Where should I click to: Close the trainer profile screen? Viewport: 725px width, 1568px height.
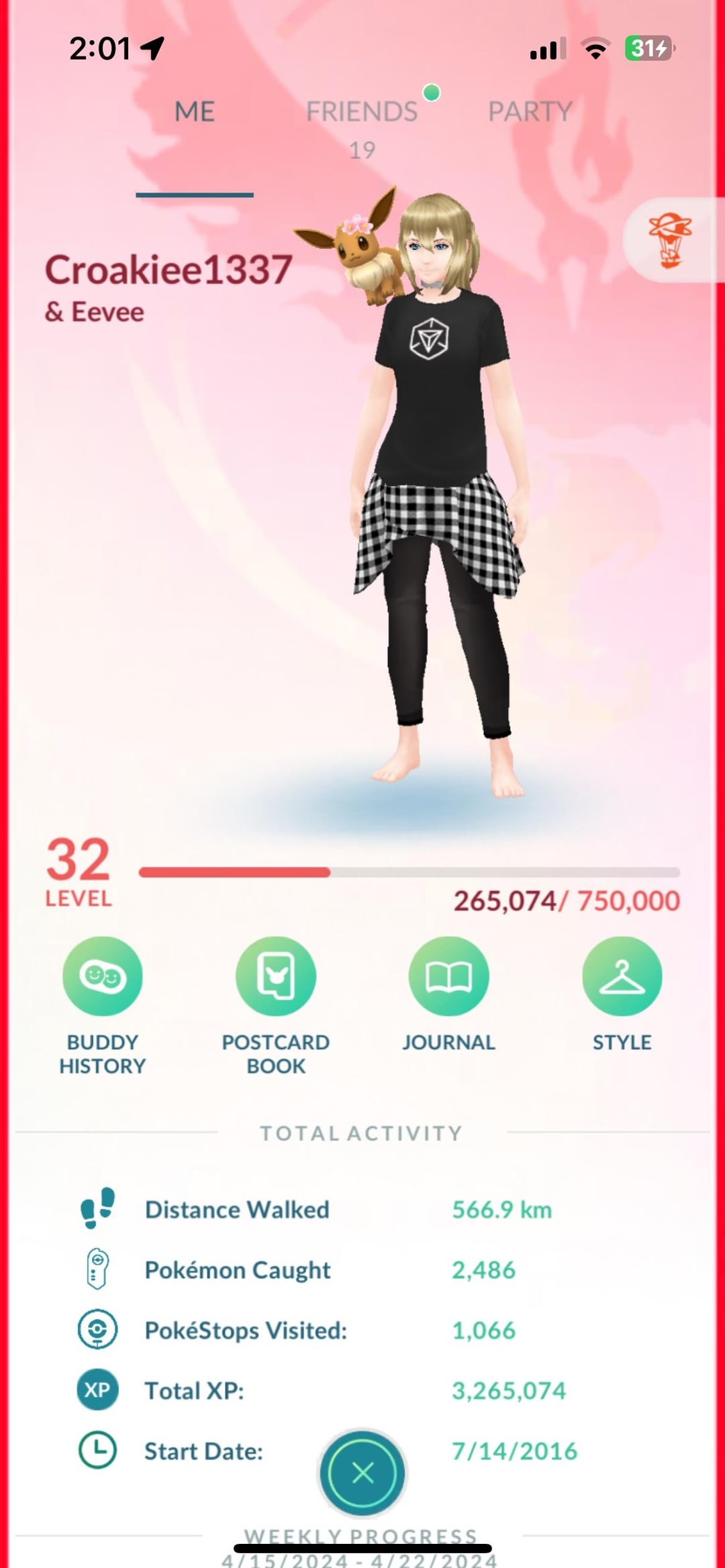click(362, 1473)
